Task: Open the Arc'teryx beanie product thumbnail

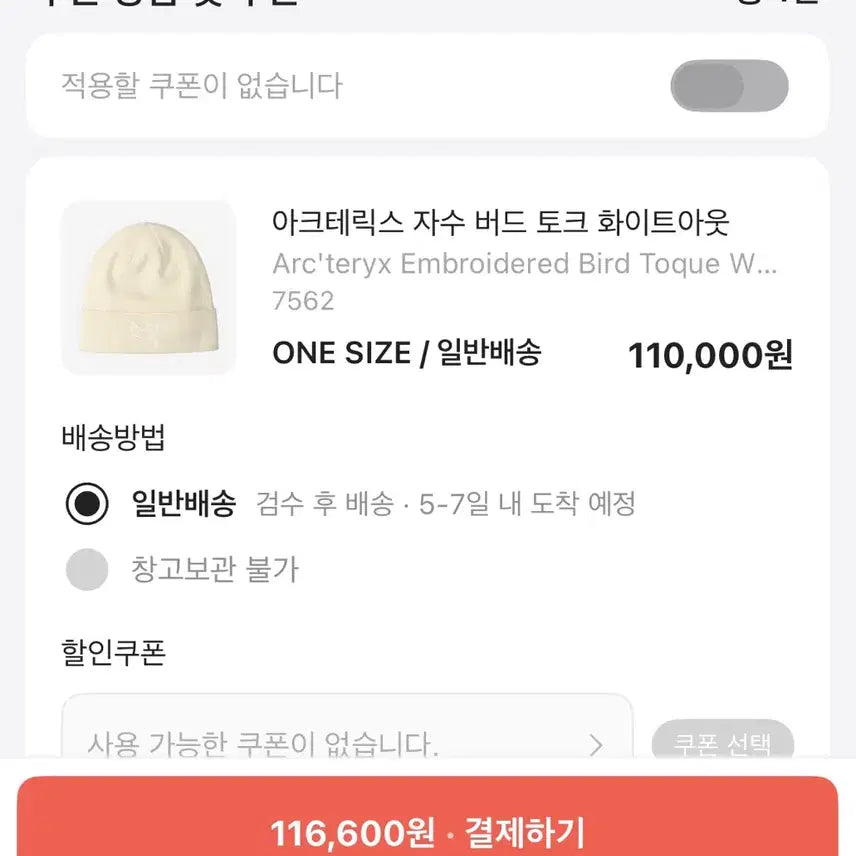Action: (149, 288)
